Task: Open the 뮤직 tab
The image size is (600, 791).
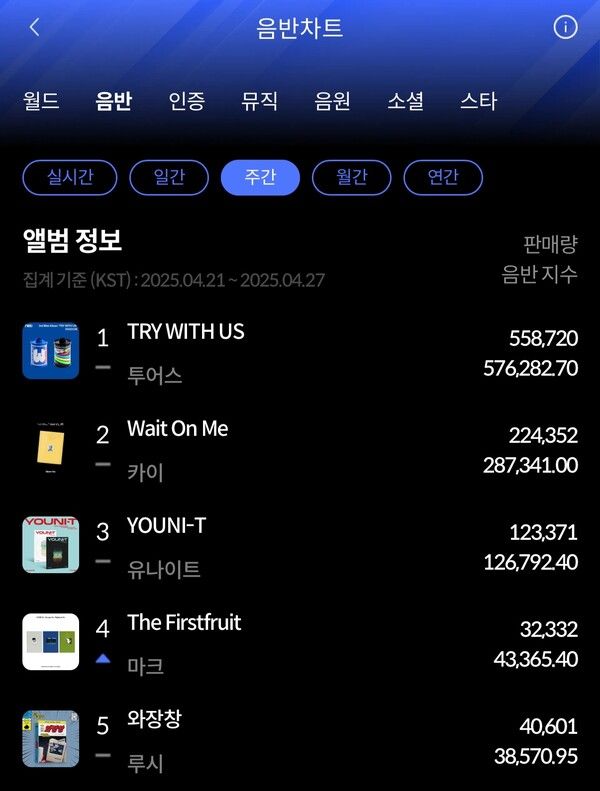Action: coord(260,101)
